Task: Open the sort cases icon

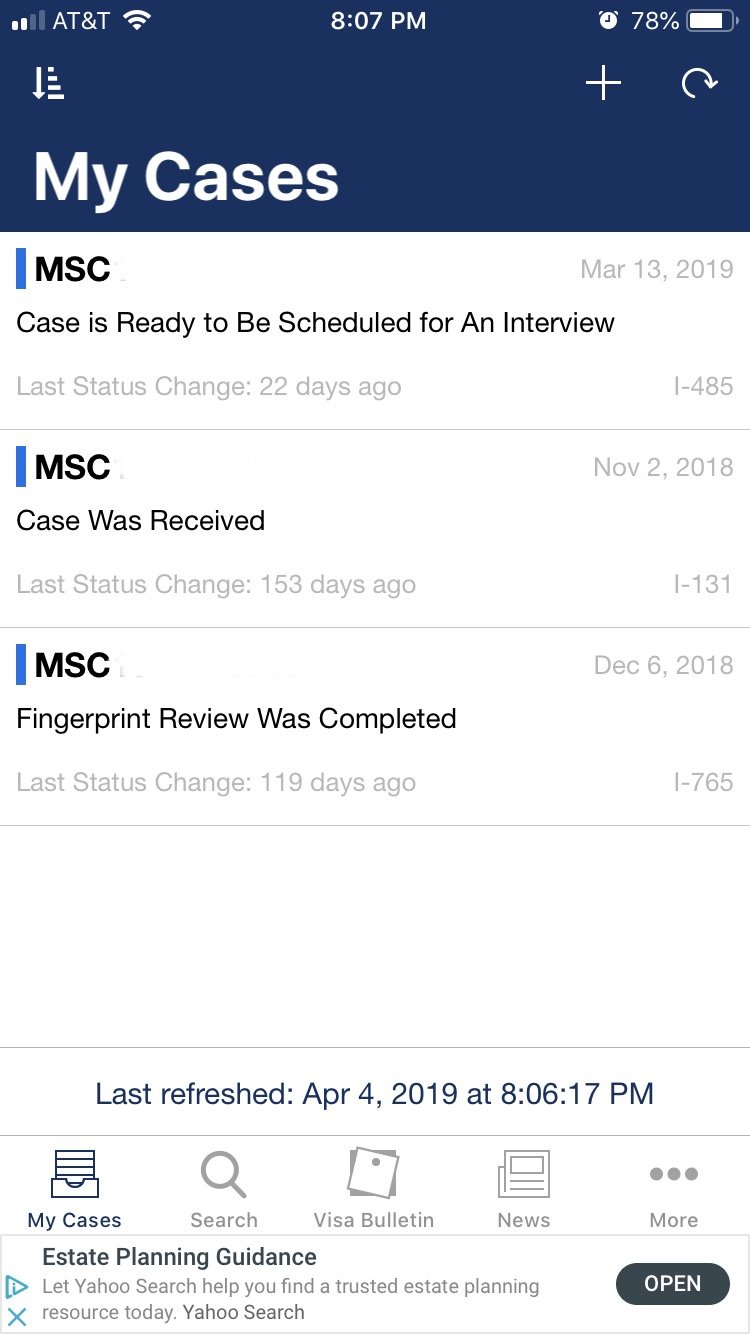Action: [x=48, y=84]
